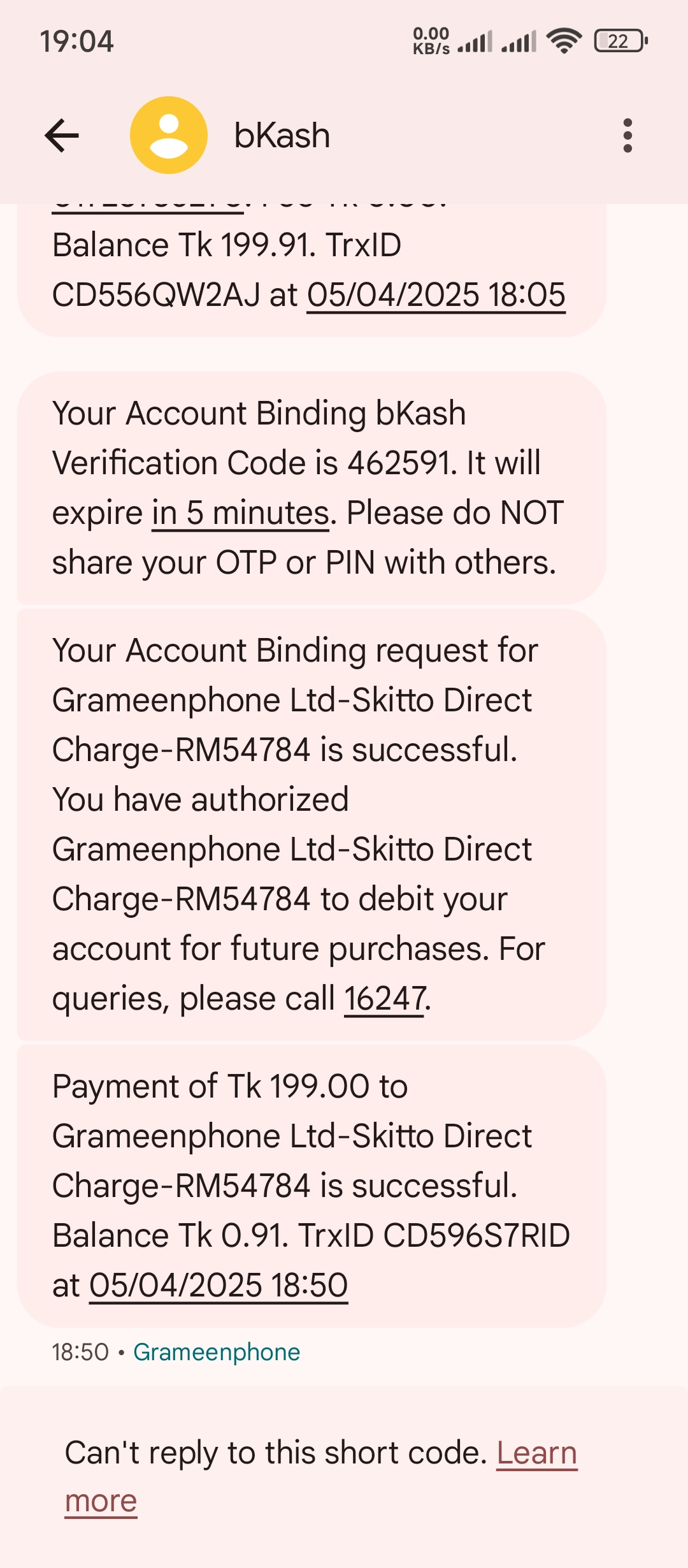Go back to the conversation list

[62, 135]
